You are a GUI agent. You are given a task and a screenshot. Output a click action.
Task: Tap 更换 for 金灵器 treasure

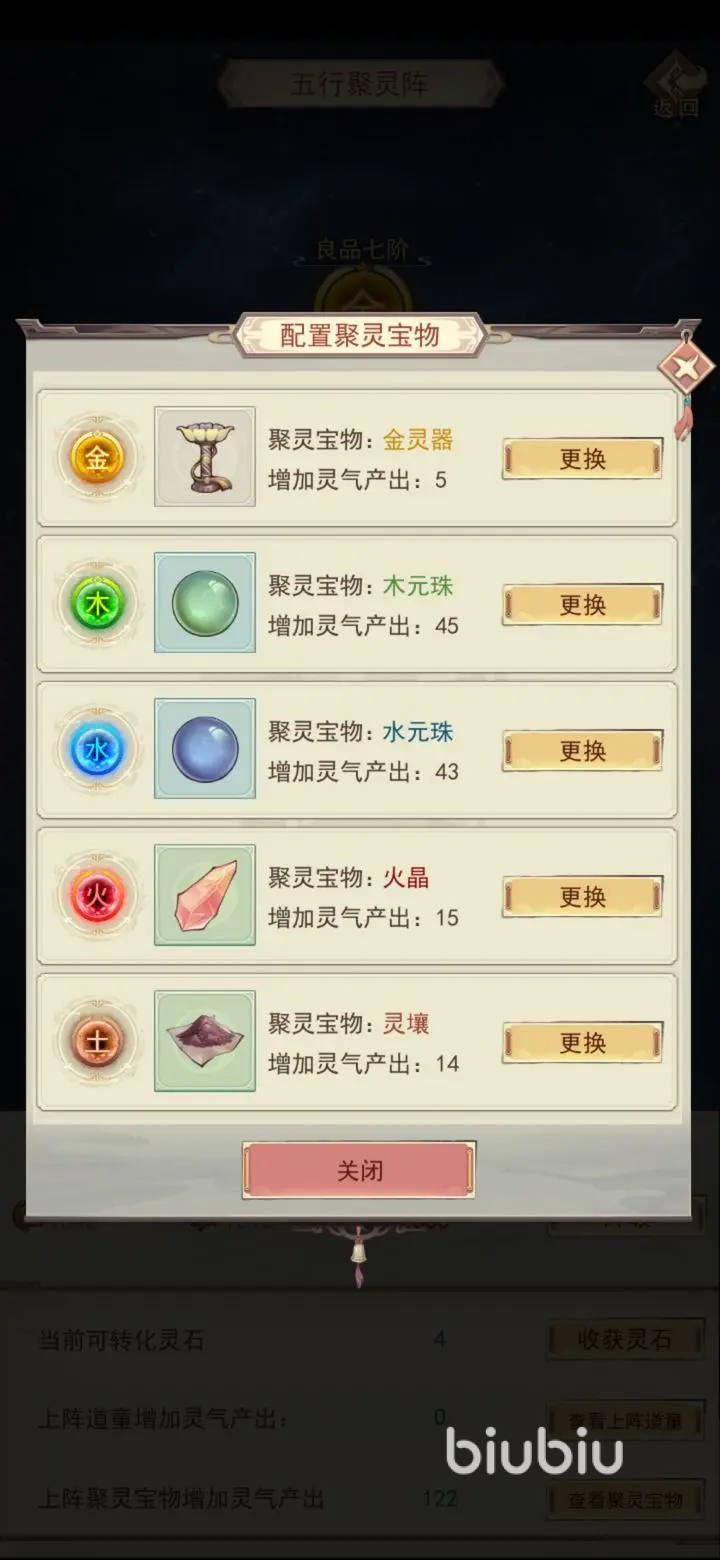(x=582, y=459)
